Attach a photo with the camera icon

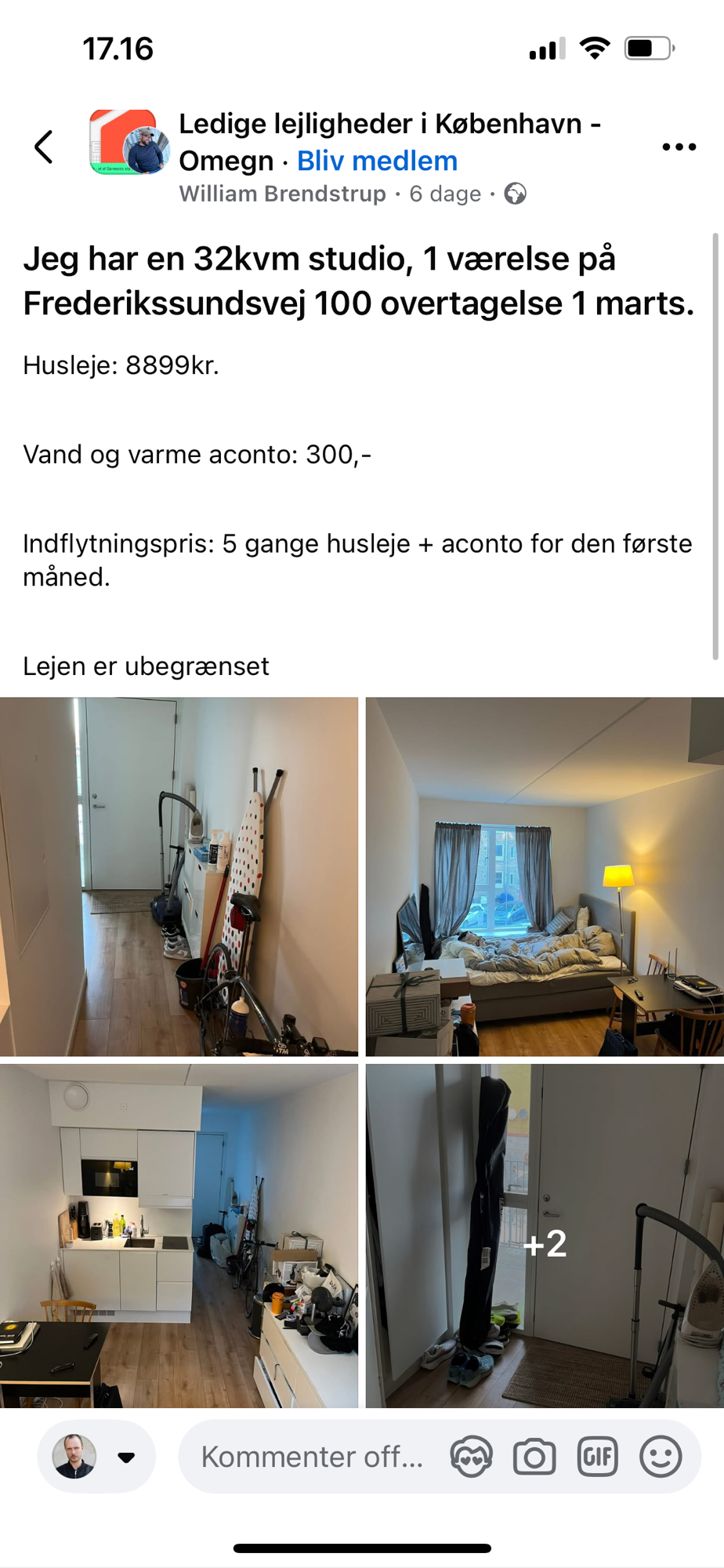(534, 1457)
